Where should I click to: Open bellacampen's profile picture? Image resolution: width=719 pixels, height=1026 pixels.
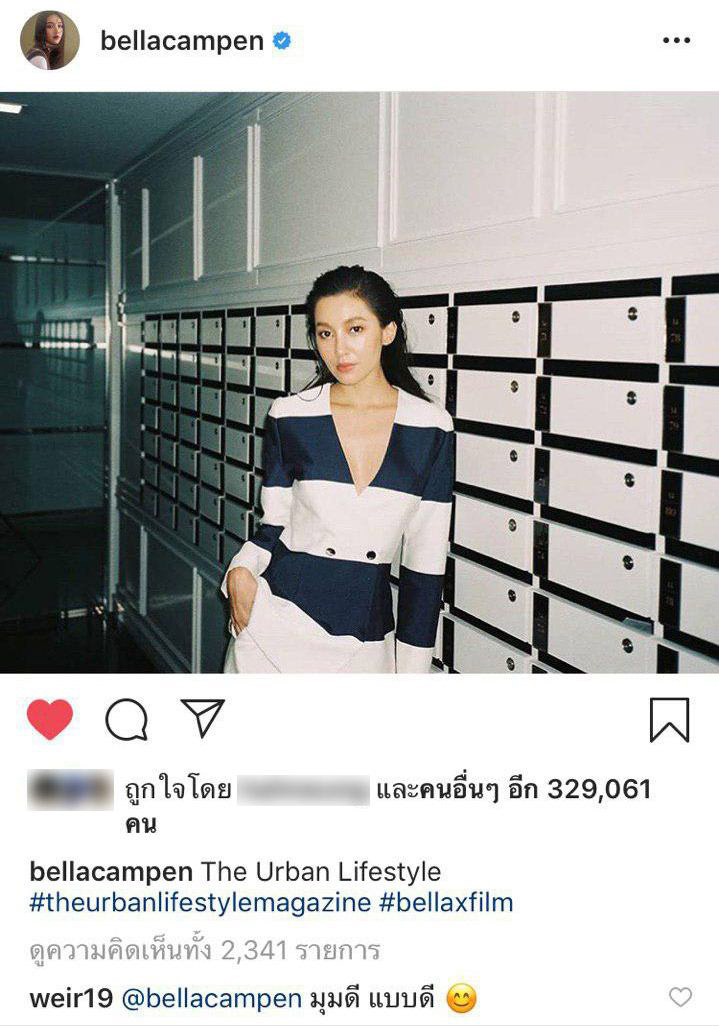(49, 41)
